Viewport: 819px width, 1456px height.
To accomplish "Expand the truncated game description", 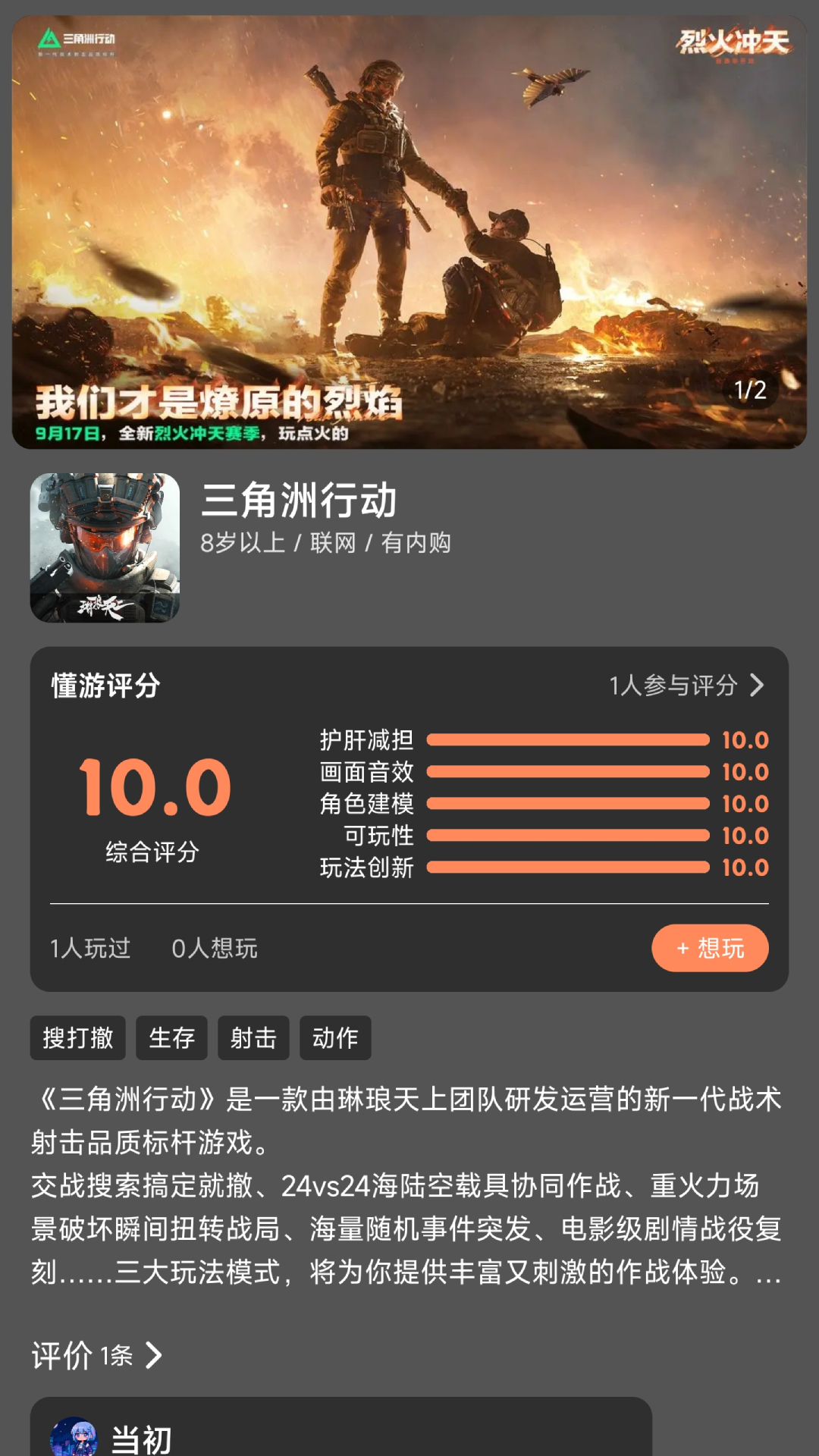I will coord(767,1273).
